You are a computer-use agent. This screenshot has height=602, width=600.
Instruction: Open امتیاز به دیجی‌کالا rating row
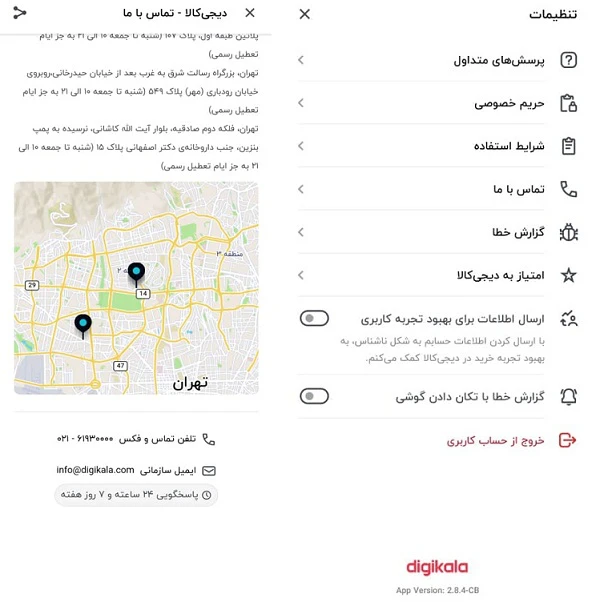click(x=438, y=275)
